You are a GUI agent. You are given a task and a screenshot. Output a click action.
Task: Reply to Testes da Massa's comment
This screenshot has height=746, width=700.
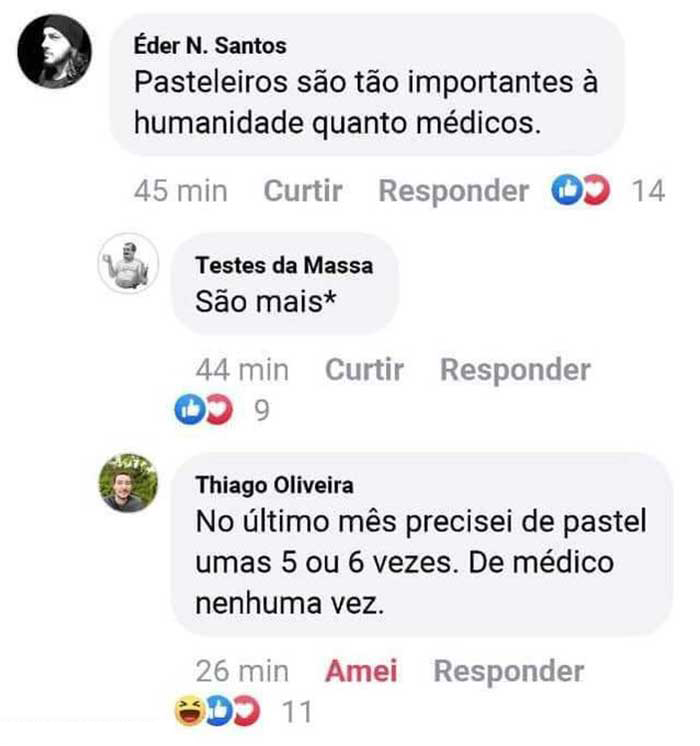[x=515, y=370]
